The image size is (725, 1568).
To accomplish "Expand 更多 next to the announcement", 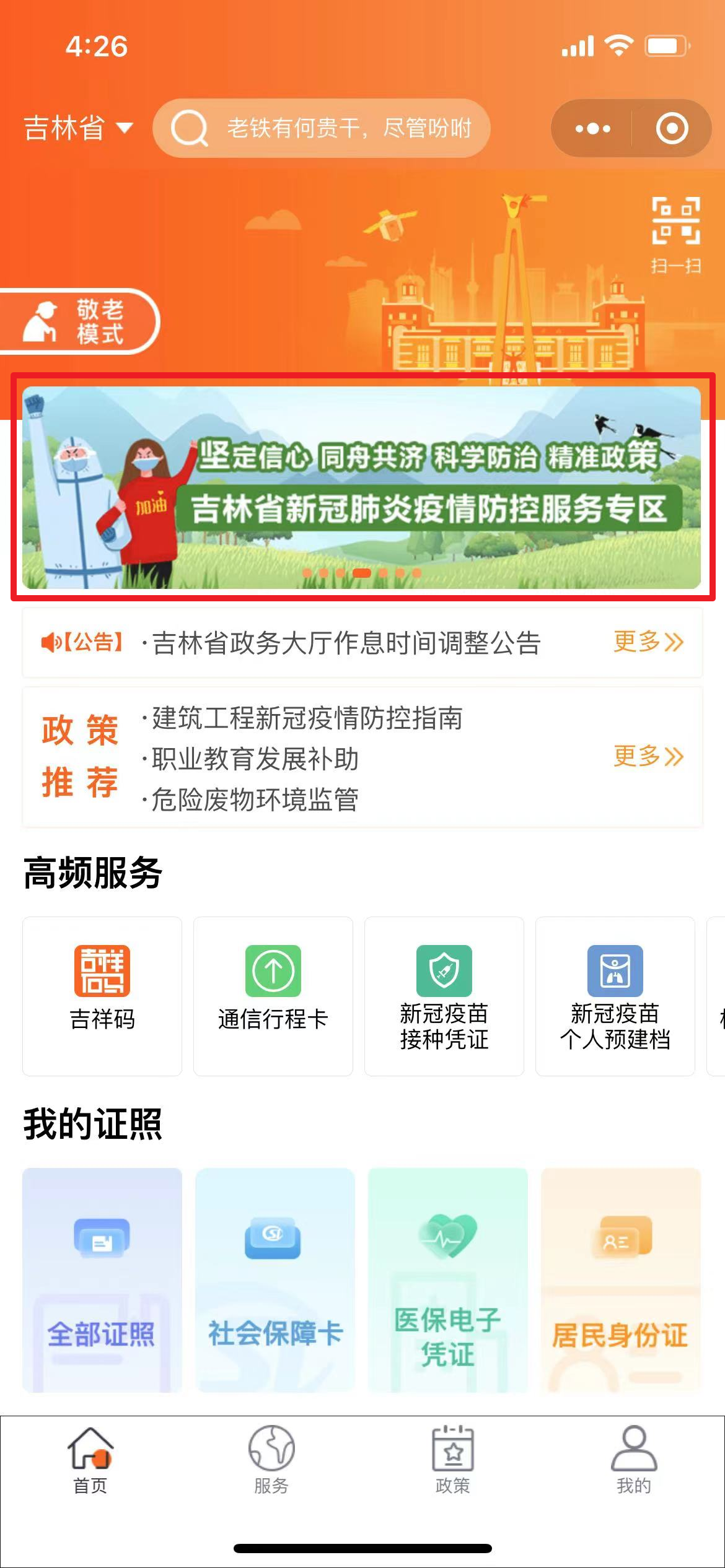I will pyautogui.click(x=647, y=643).
